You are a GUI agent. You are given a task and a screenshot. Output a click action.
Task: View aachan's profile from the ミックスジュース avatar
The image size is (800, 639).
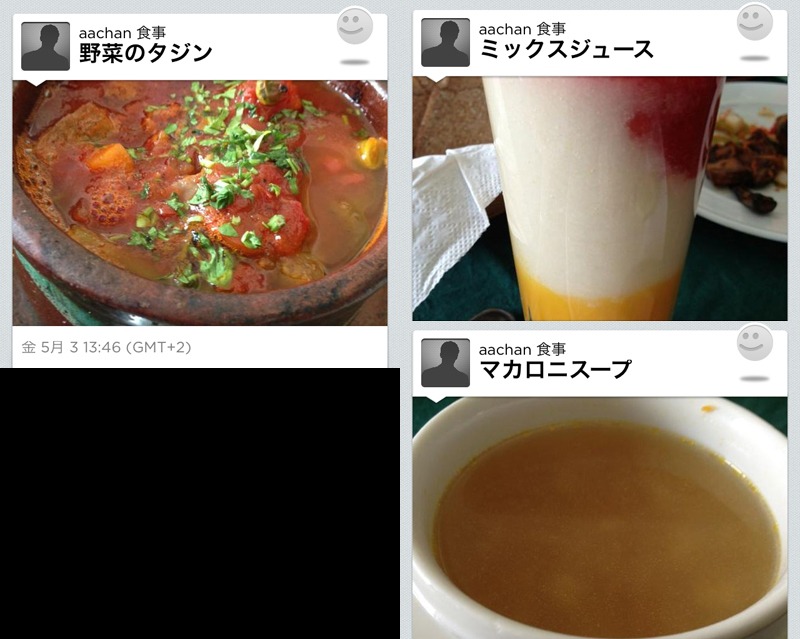pyautogui.click(x=445, y=42)
